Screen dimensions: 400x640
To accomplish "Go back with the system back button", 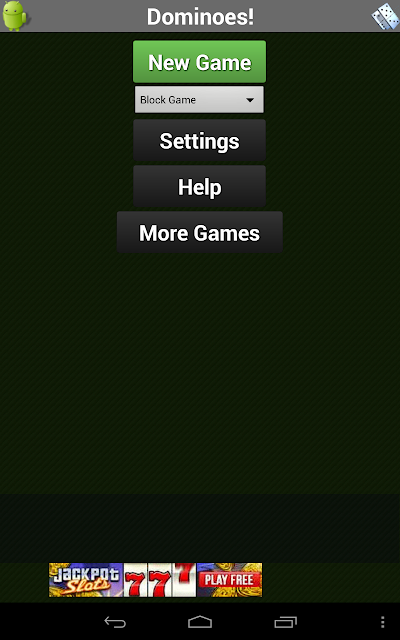I will click(x=115, y=622).
